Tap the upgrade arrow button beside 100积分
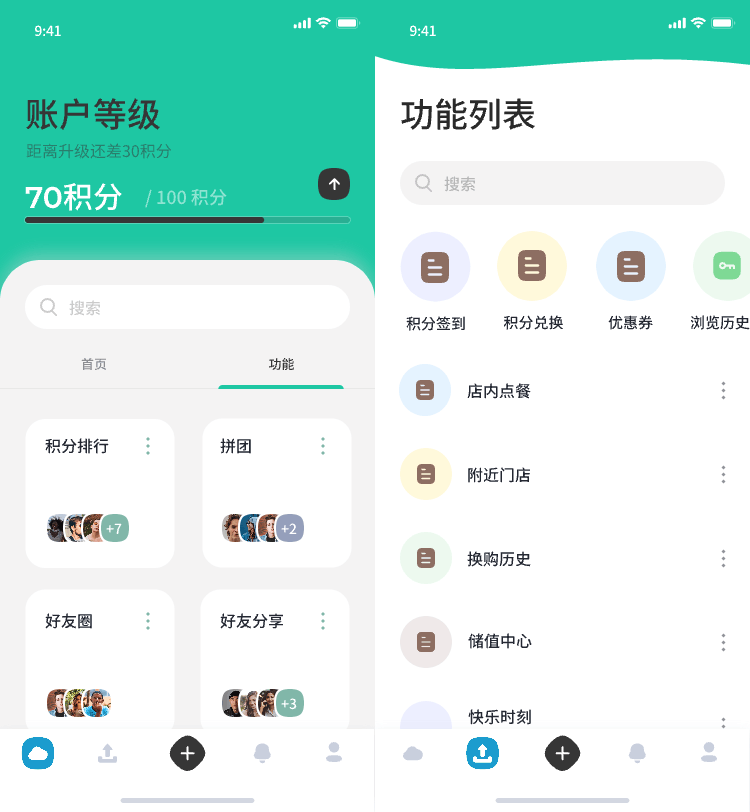This screenshot has height=812, width=750. tap(334, 184)
